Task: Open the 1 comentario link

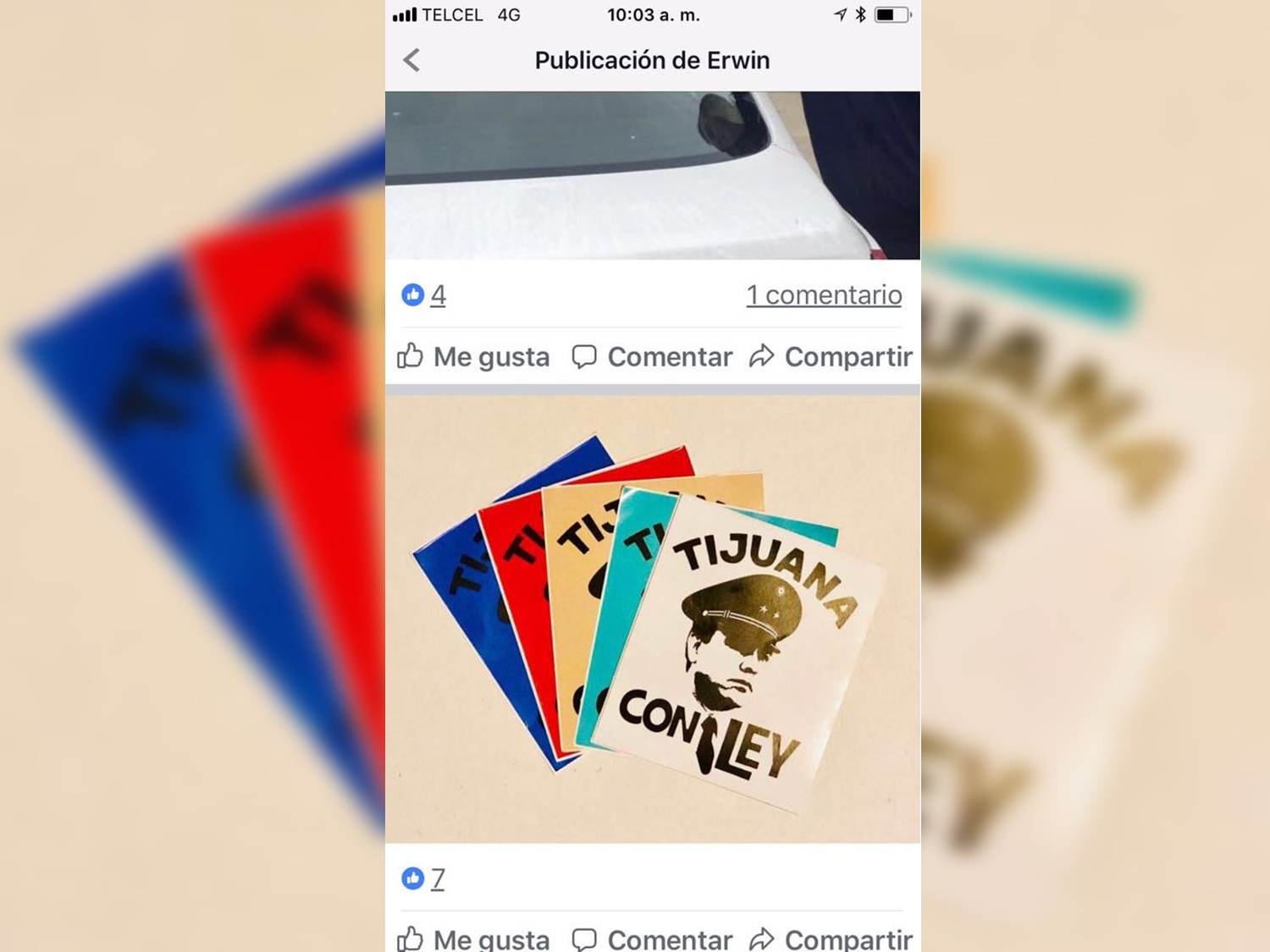Action: point(823,294)
